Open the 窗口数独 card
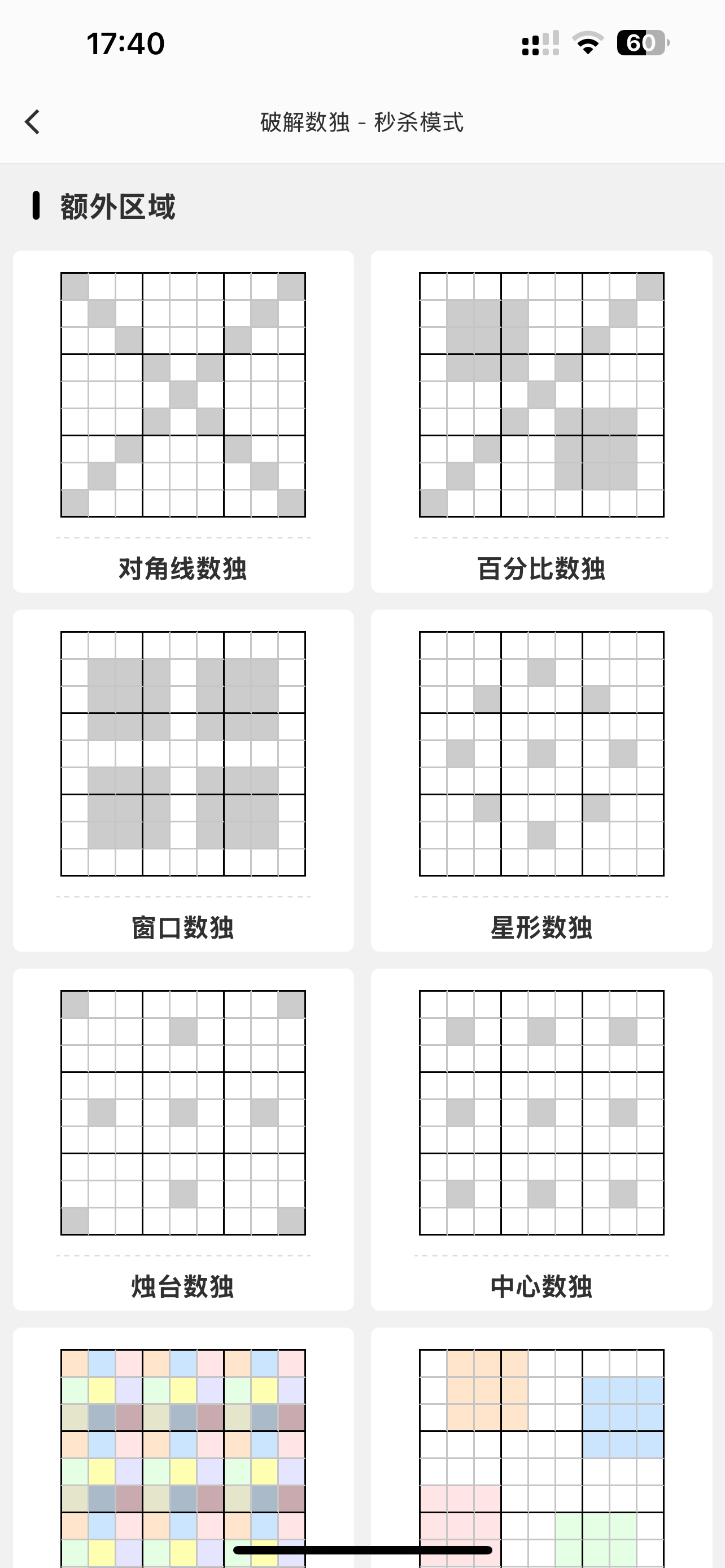725x1568 pixels. tap(184, 781)
